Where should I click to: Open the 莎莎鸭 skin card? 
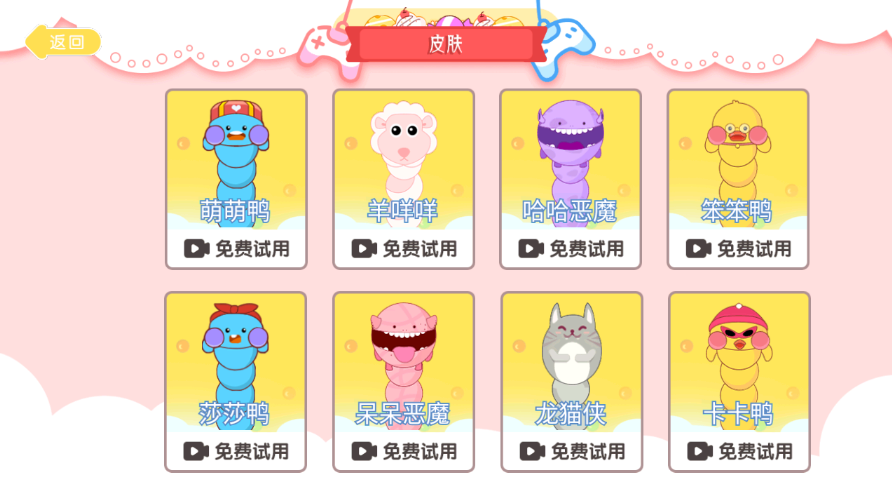(x=236, y=363)
